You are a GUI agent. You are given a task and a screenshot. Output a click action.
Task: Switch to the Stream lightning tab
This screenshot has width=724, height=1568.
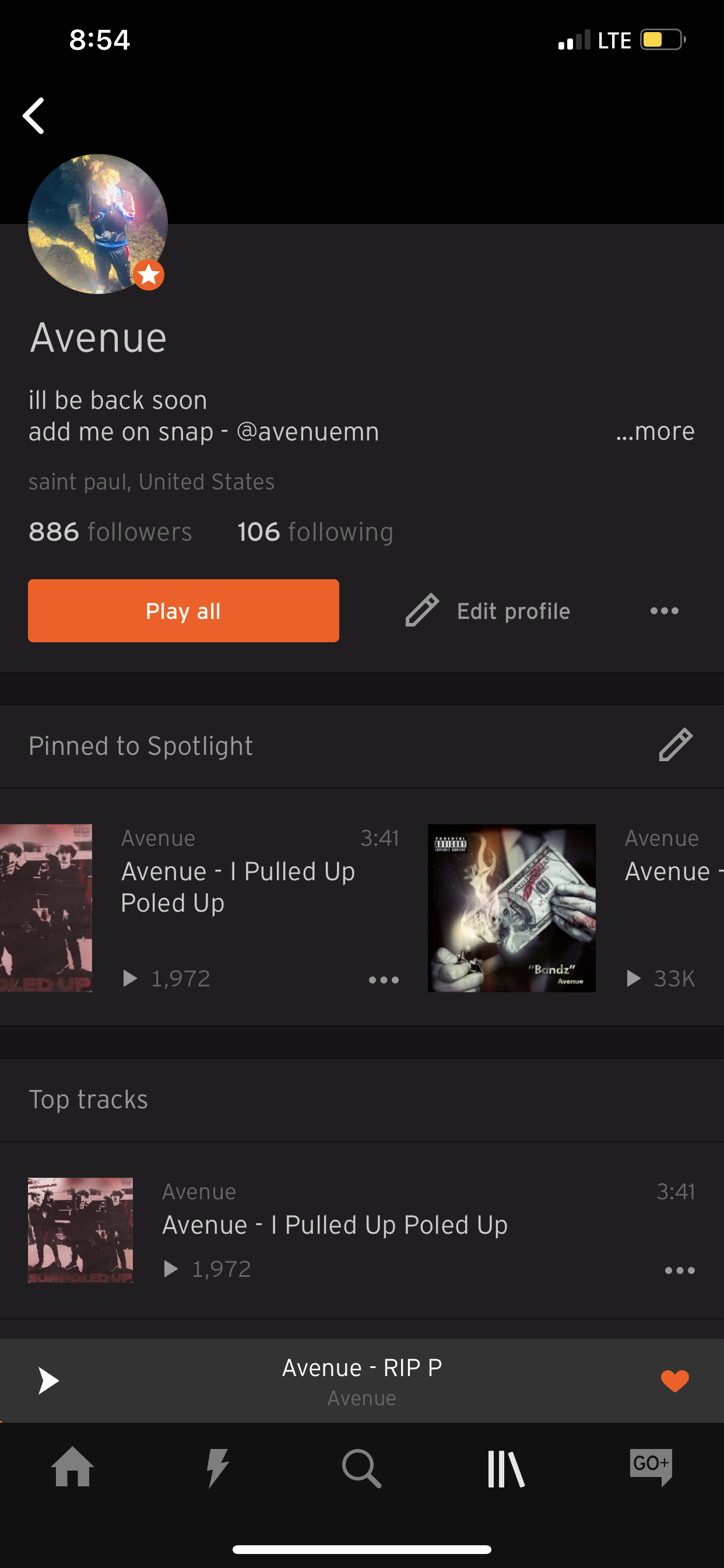tap(217, 1468)
